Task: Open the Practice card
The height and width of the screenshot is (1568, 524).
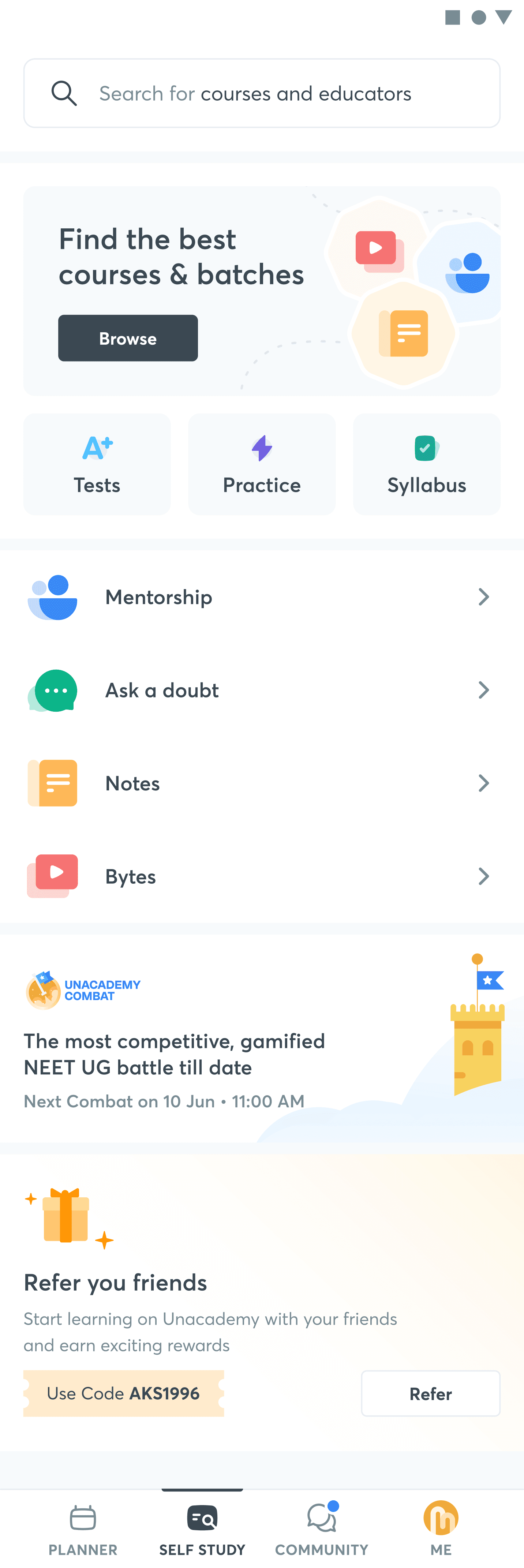Action: (x=262, y=464)
